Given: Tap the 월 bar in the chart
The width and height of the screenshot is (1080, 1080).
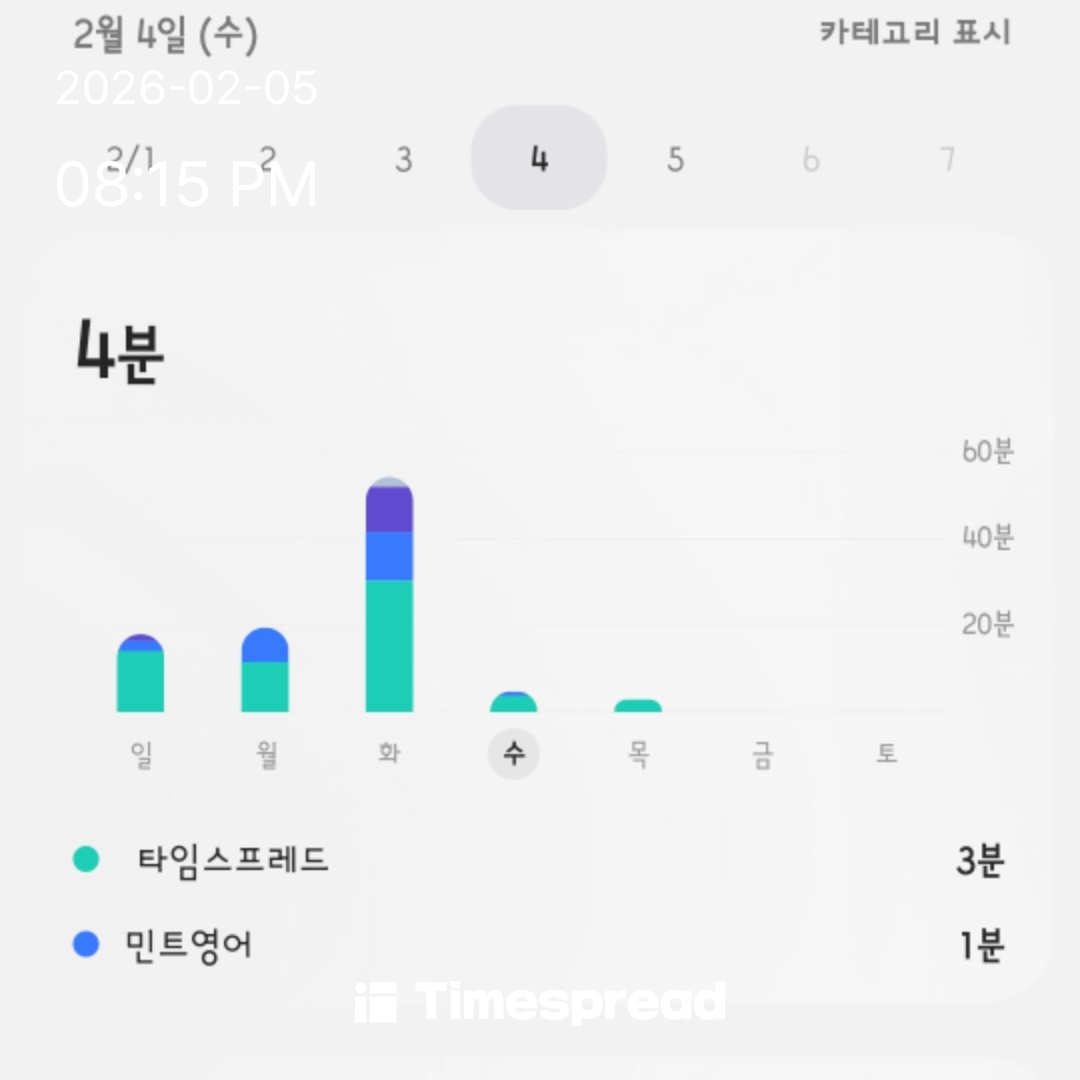Looking at the screenshot, I should [265, 672].
